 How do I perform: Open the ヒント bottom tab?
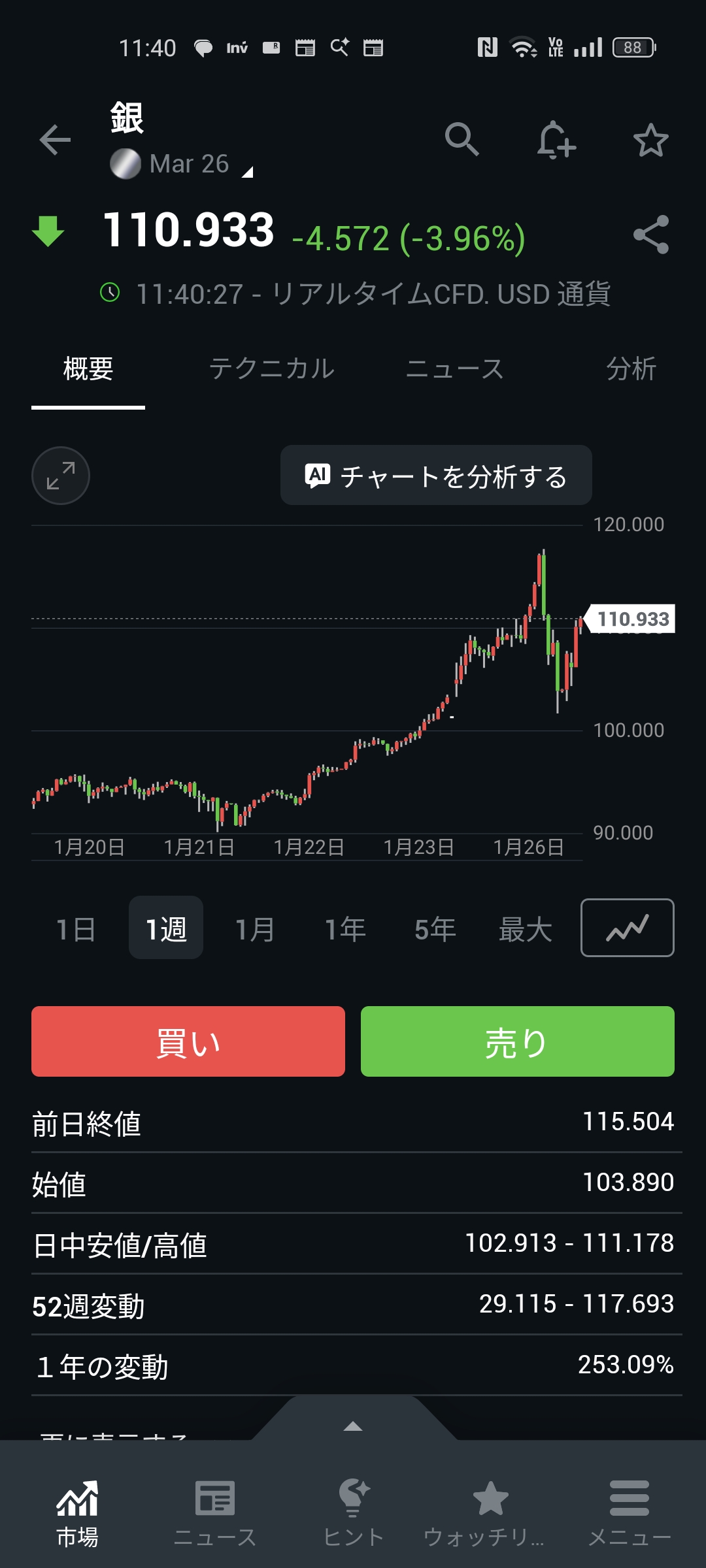point(353,1514)
